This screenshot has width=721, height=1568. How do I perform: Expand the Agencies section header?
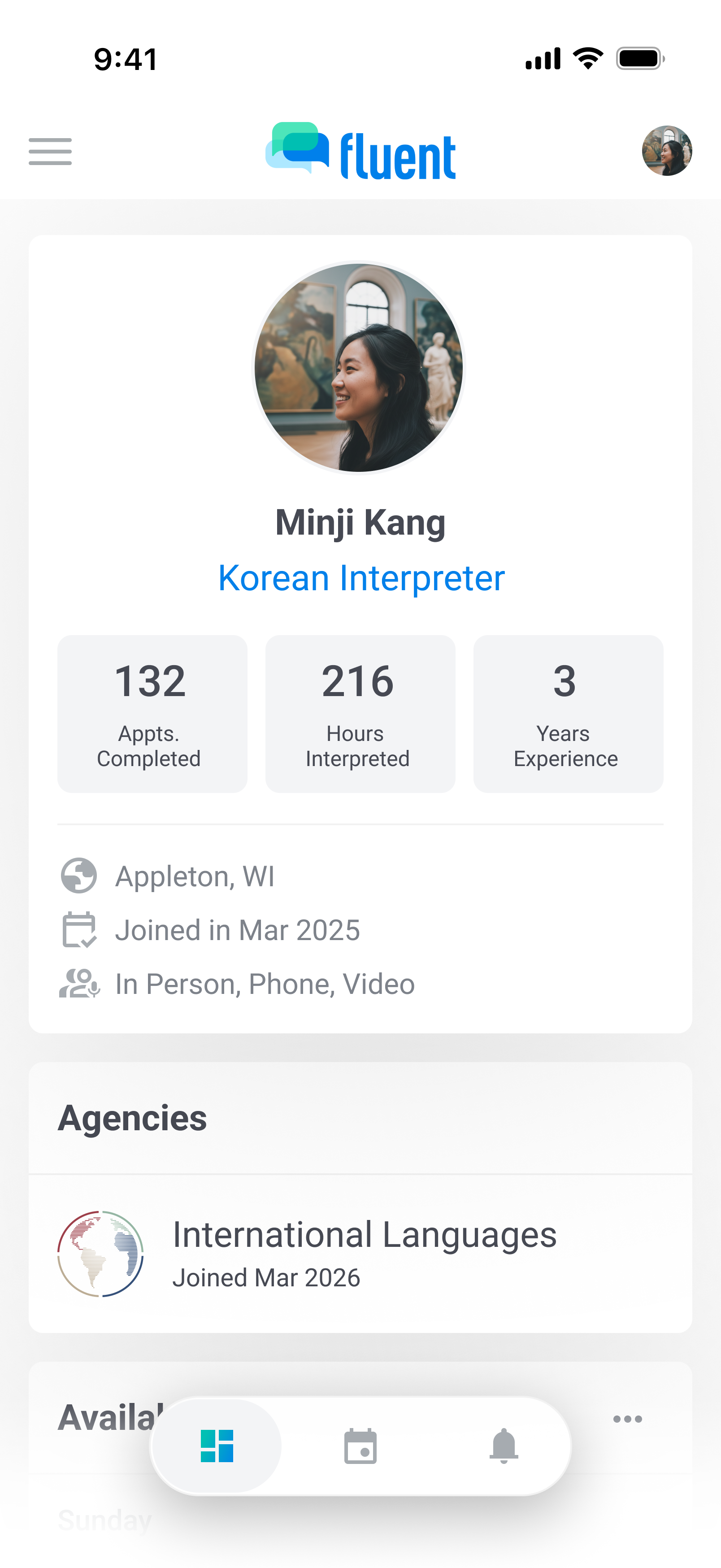[x=133, y=1116]
